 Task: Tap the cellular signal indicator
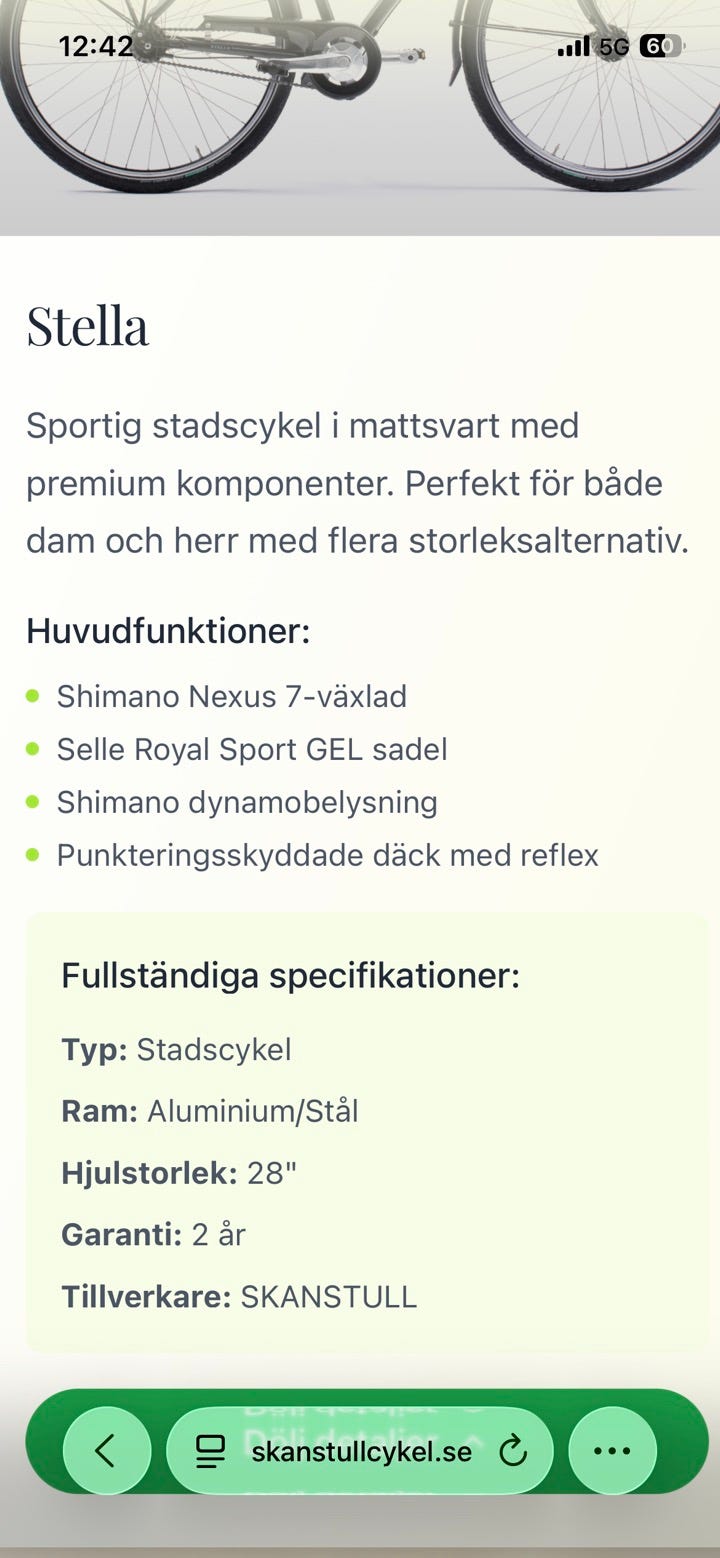[x=573, y=46]
